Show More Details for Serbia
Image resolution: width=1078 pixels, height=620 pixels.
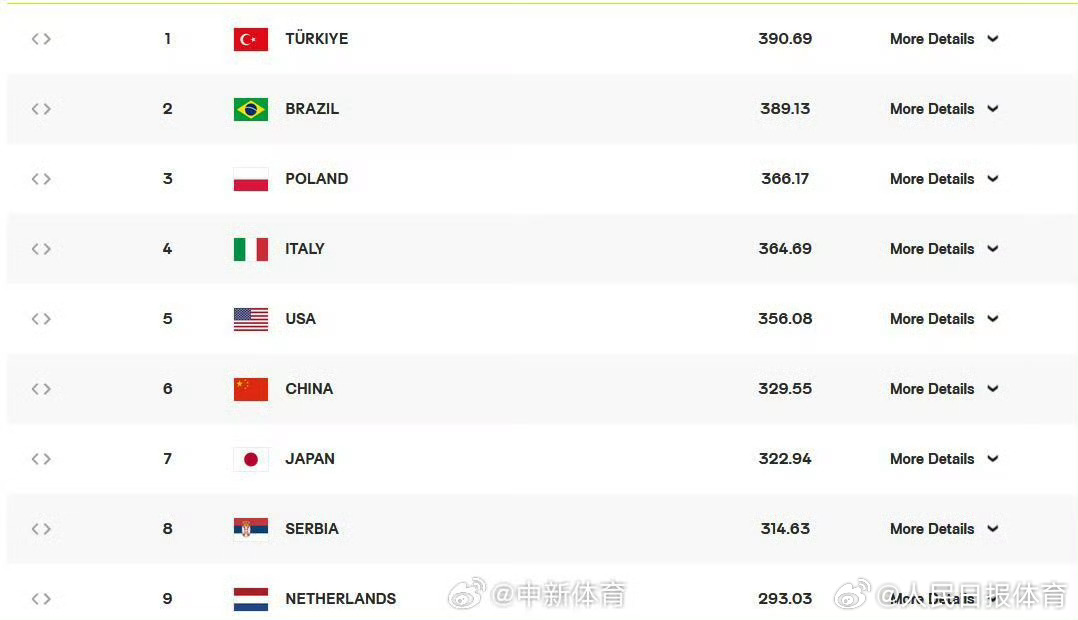943,529
